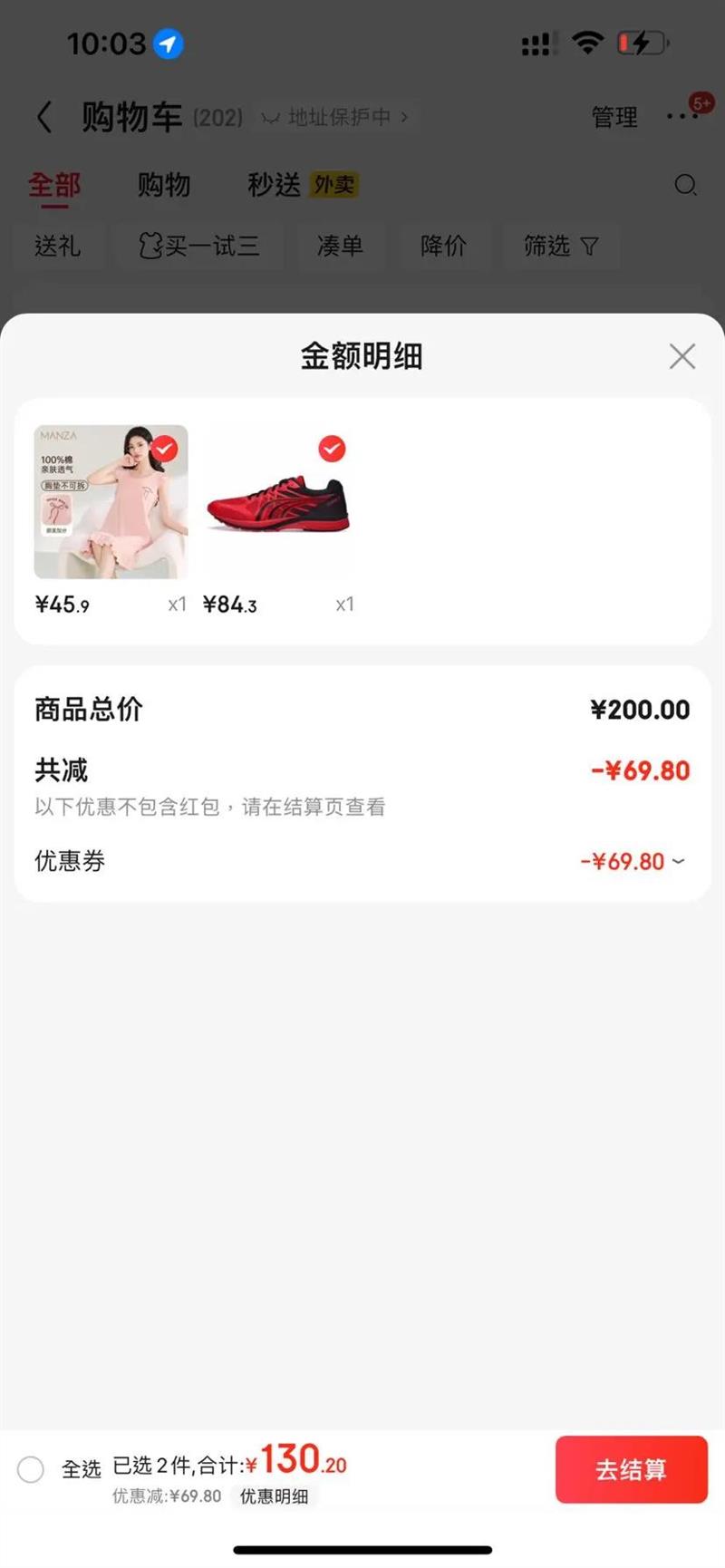Image resolution: width=725 pixels, height=1568 pixels.
Task: Open the 管理 cart management
Action: click(x=614, y=117)
